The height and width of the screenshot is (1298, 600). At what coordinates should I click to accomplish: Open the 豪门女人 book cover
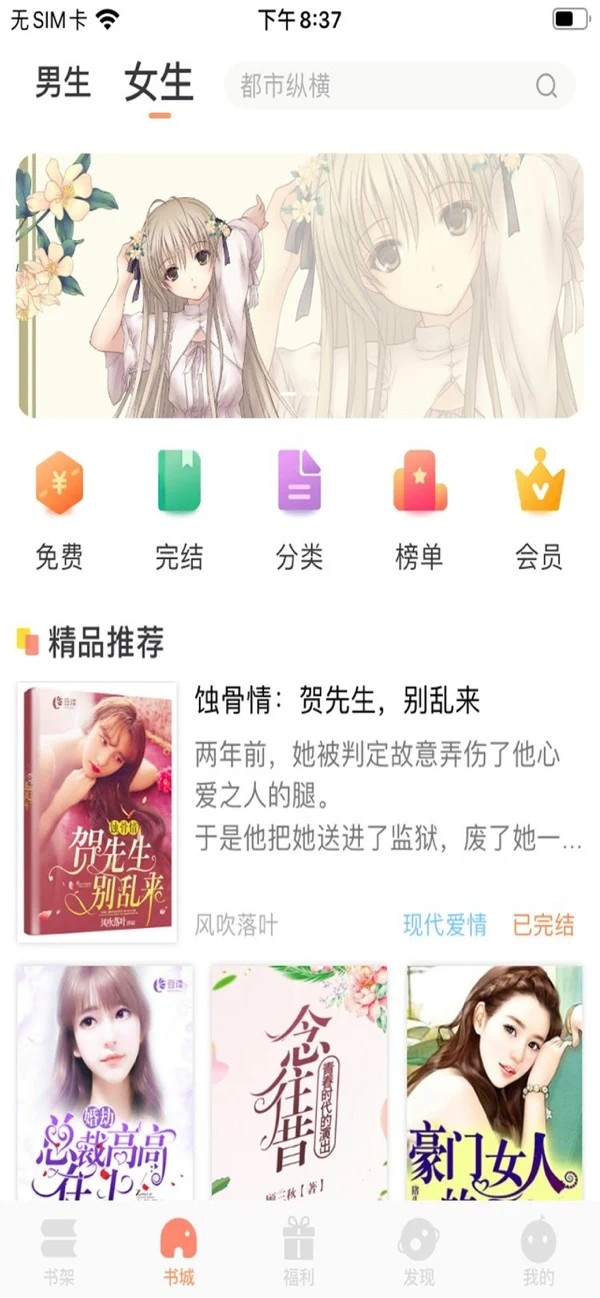point(494,1080)
